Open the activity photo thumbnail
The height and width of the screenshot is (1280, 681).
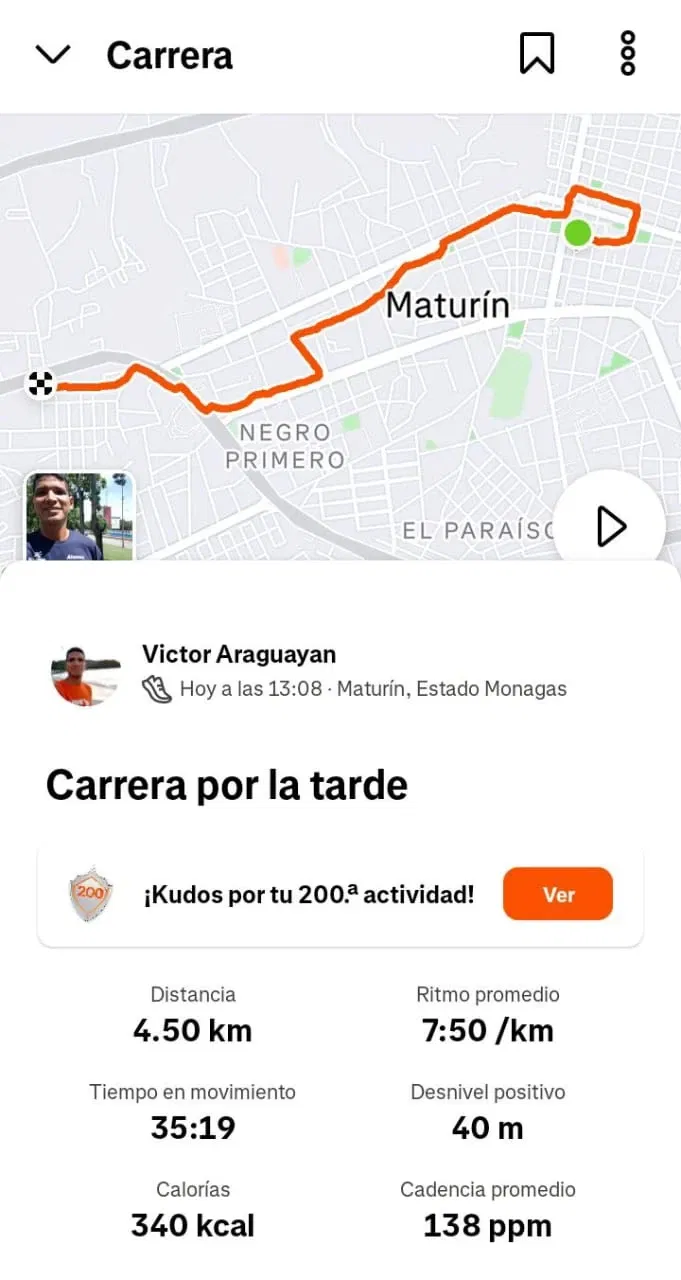pyautogui.click(x=79, y=516)
